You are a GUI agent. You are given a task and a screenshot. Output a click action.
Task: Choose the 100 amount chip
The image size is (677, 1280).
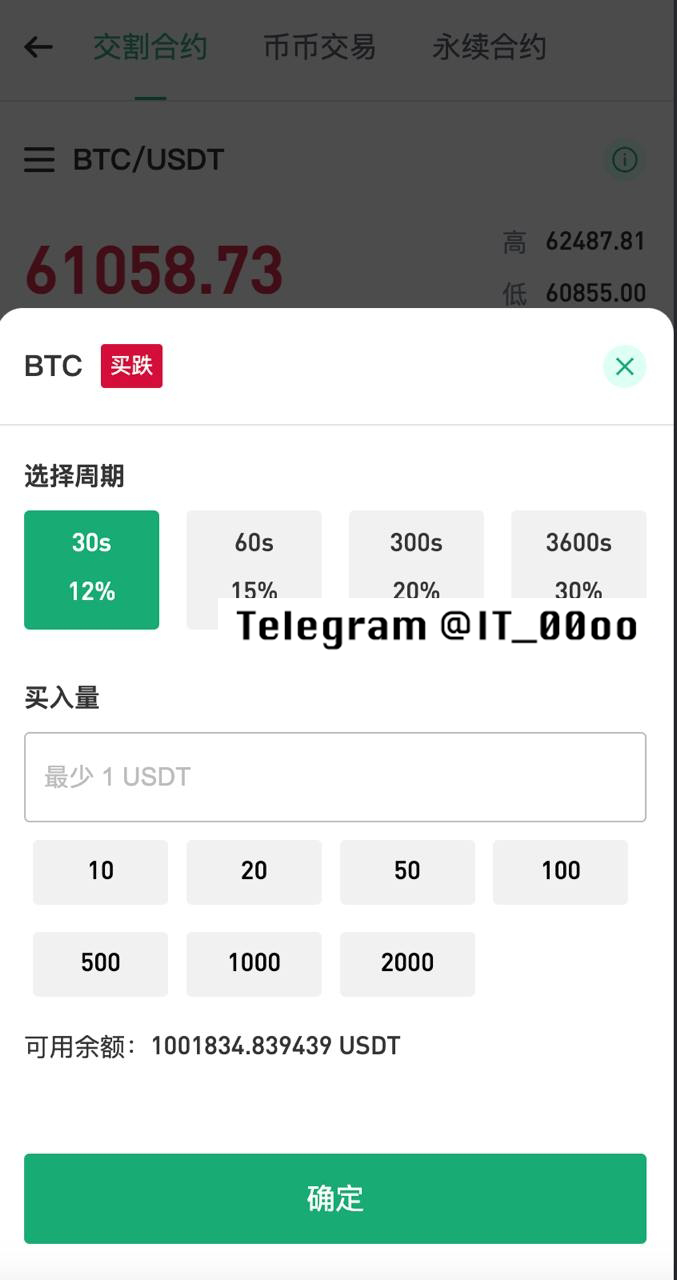[560, 871]
